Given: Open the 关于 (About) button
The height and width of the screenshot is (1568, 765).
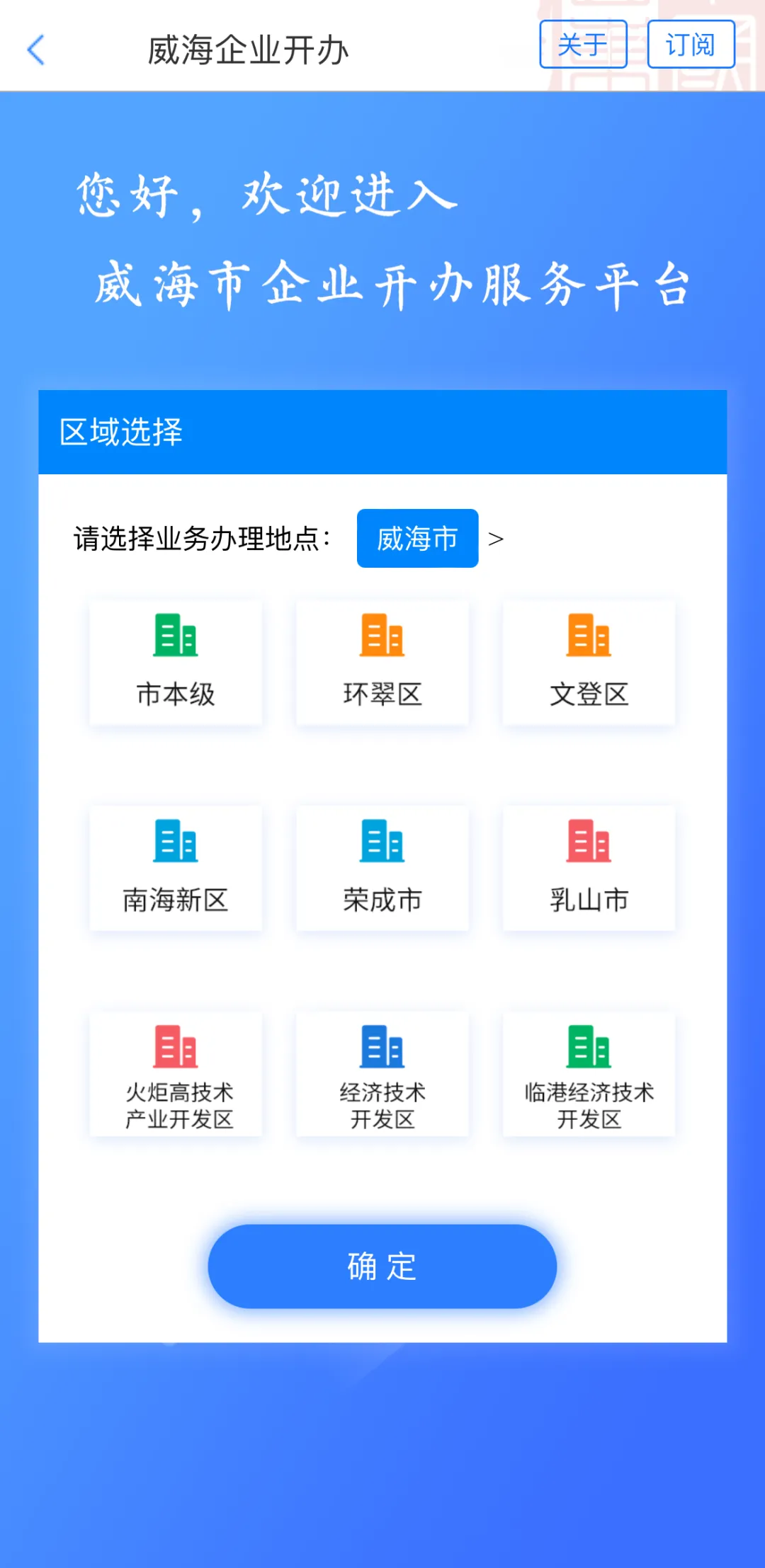Looking at the screenshot, I should click(x=583, y=45).
